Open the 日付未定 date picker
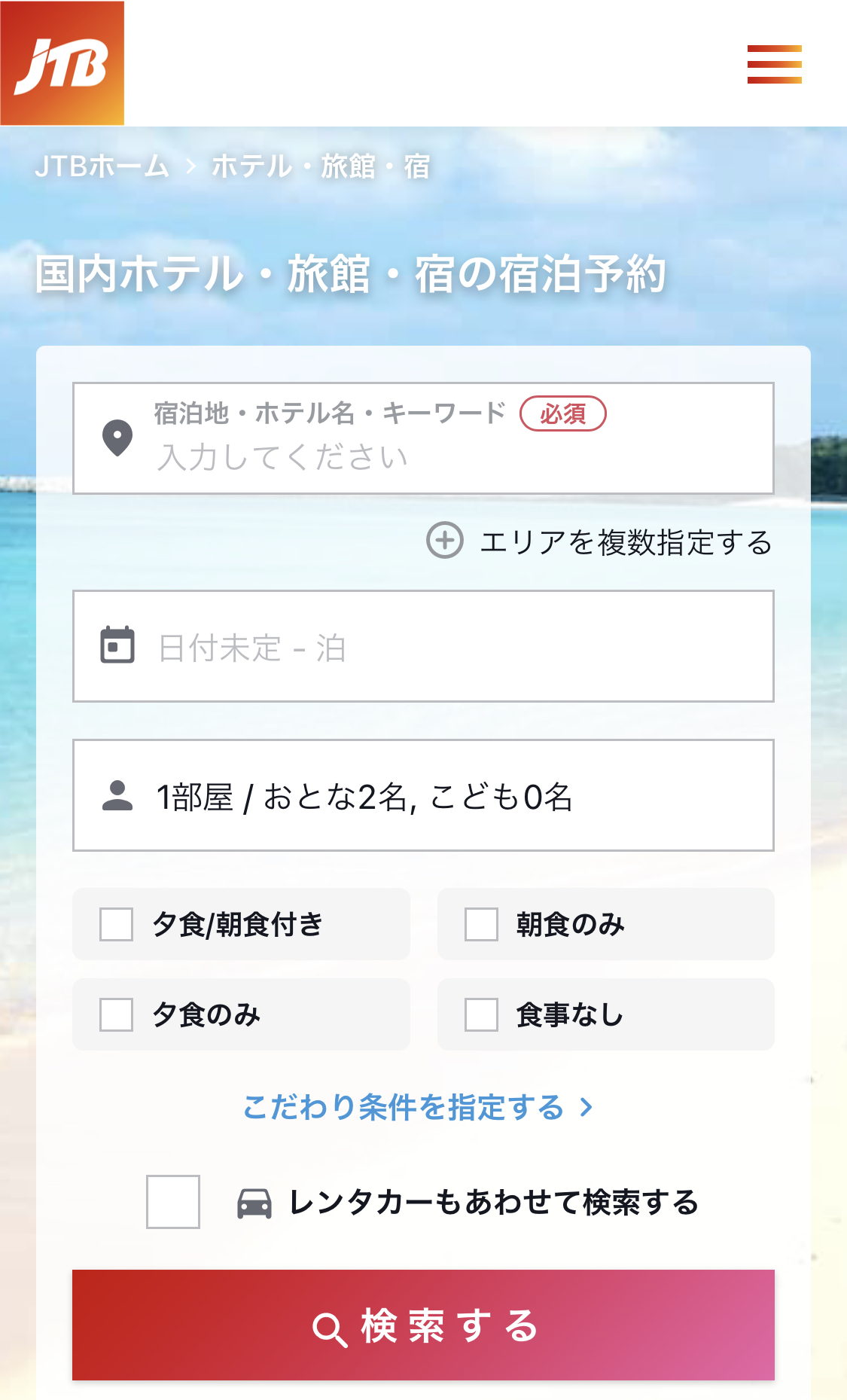This screenshot has height=1400, width=847. coord(422,647)
